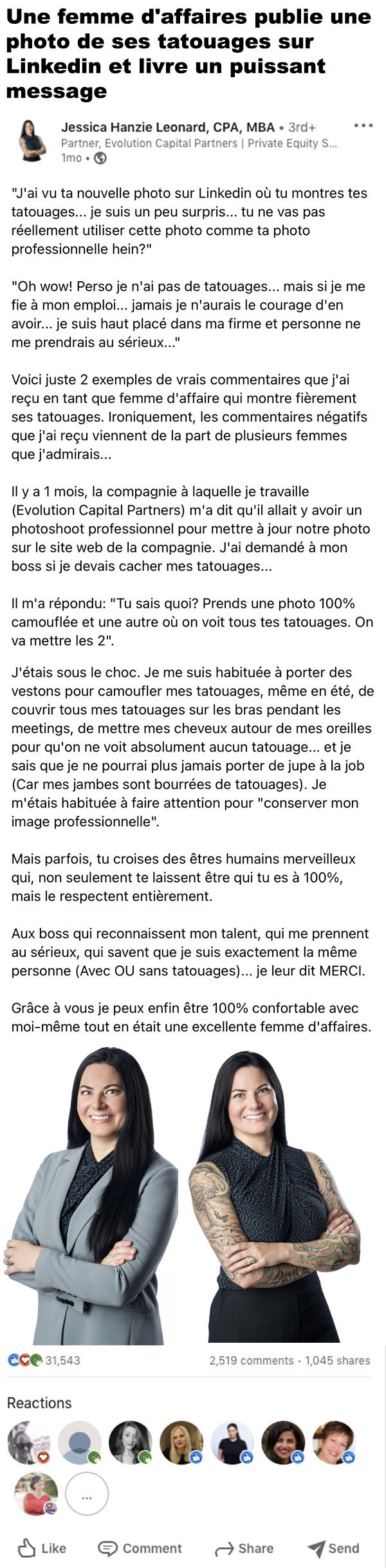Share this post
Viewport: 386px width, 1568px height.
click(x=244, y=1548)
